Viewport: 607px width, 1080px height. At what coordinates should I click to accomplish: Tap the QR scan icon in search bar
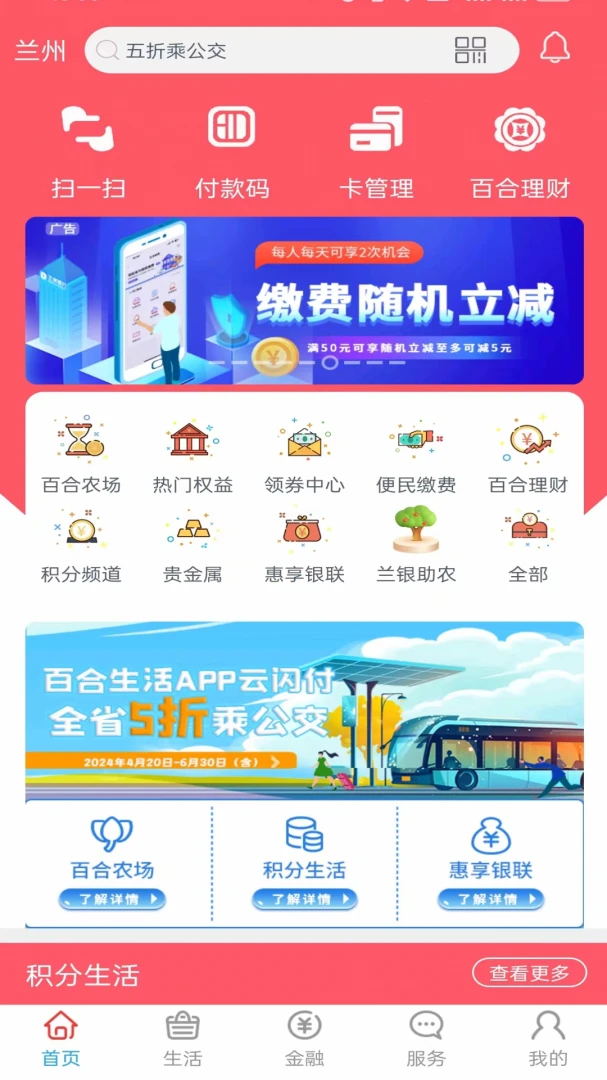470,50
